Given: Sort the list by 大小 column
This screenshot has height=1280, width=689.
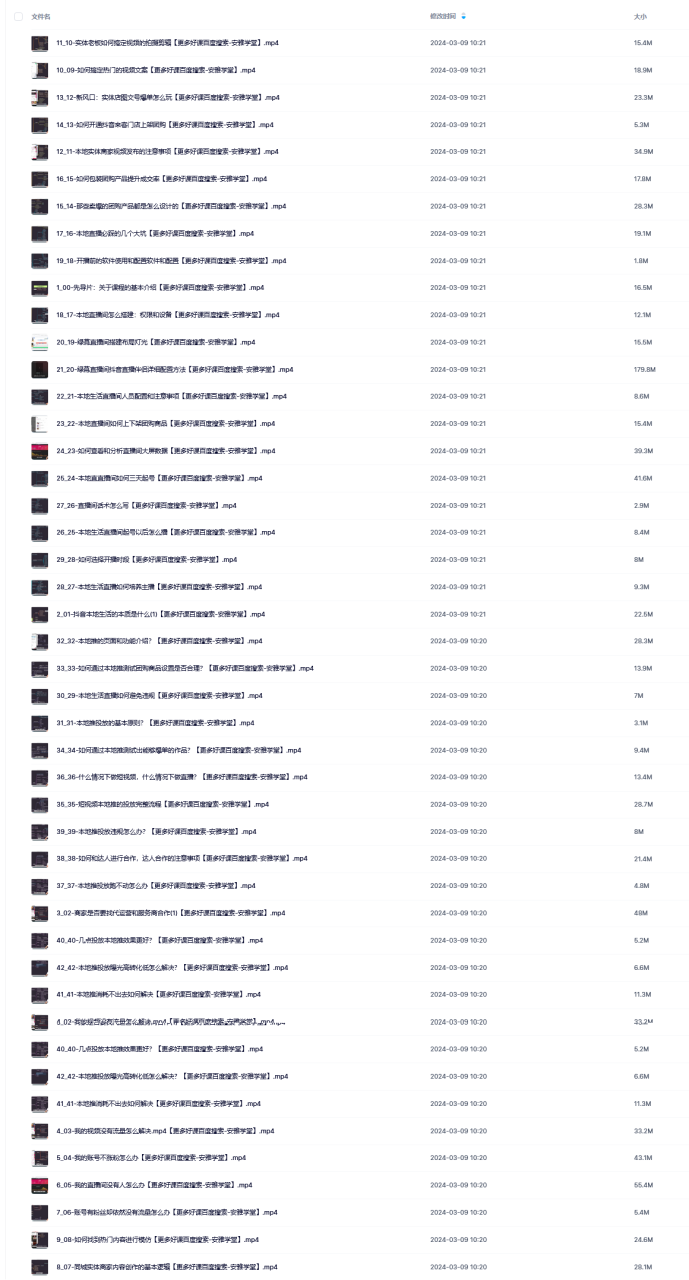Looking at the screenshot, I should tap(640, 17).
